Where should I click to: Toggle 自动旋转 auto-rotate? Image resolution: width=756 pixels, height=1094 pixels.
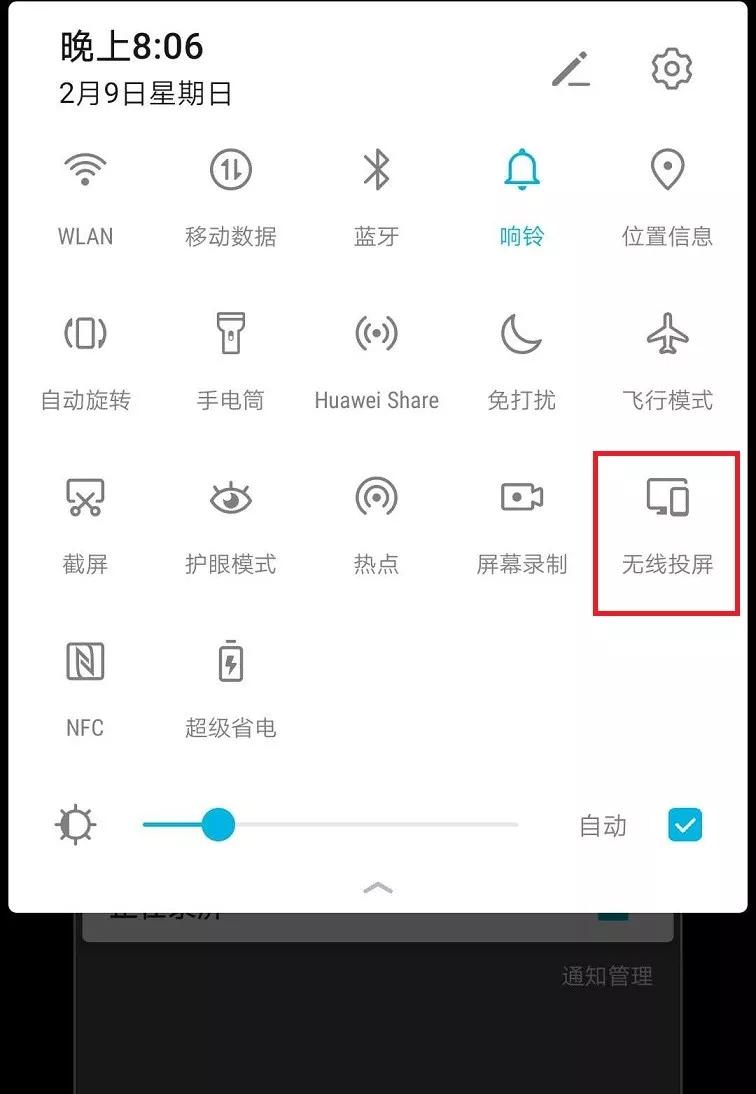pyautogui.click(x=85, y=334)
